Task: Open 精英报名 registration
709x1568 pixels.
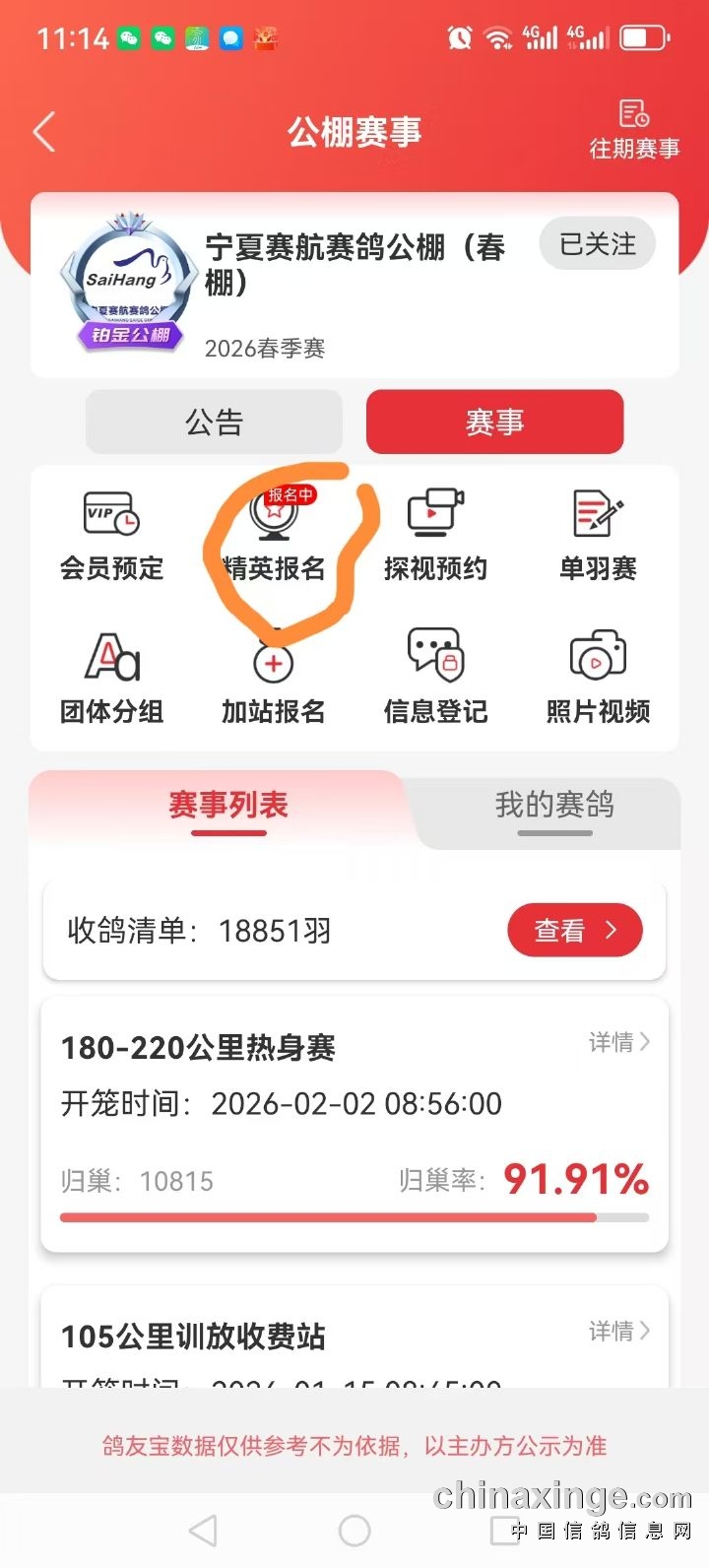Action: [274, 538]
